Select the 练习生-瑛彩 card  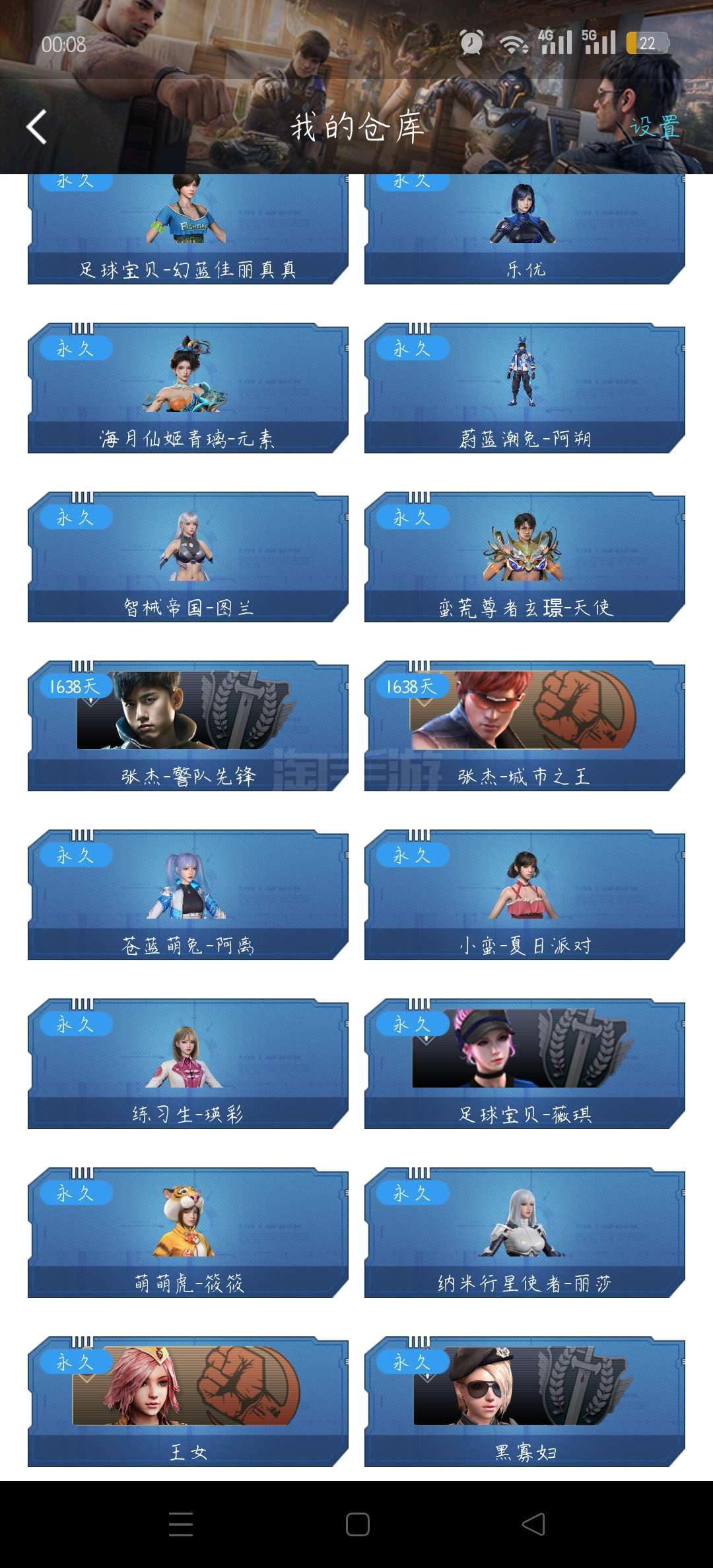(x=188, y=1064)
